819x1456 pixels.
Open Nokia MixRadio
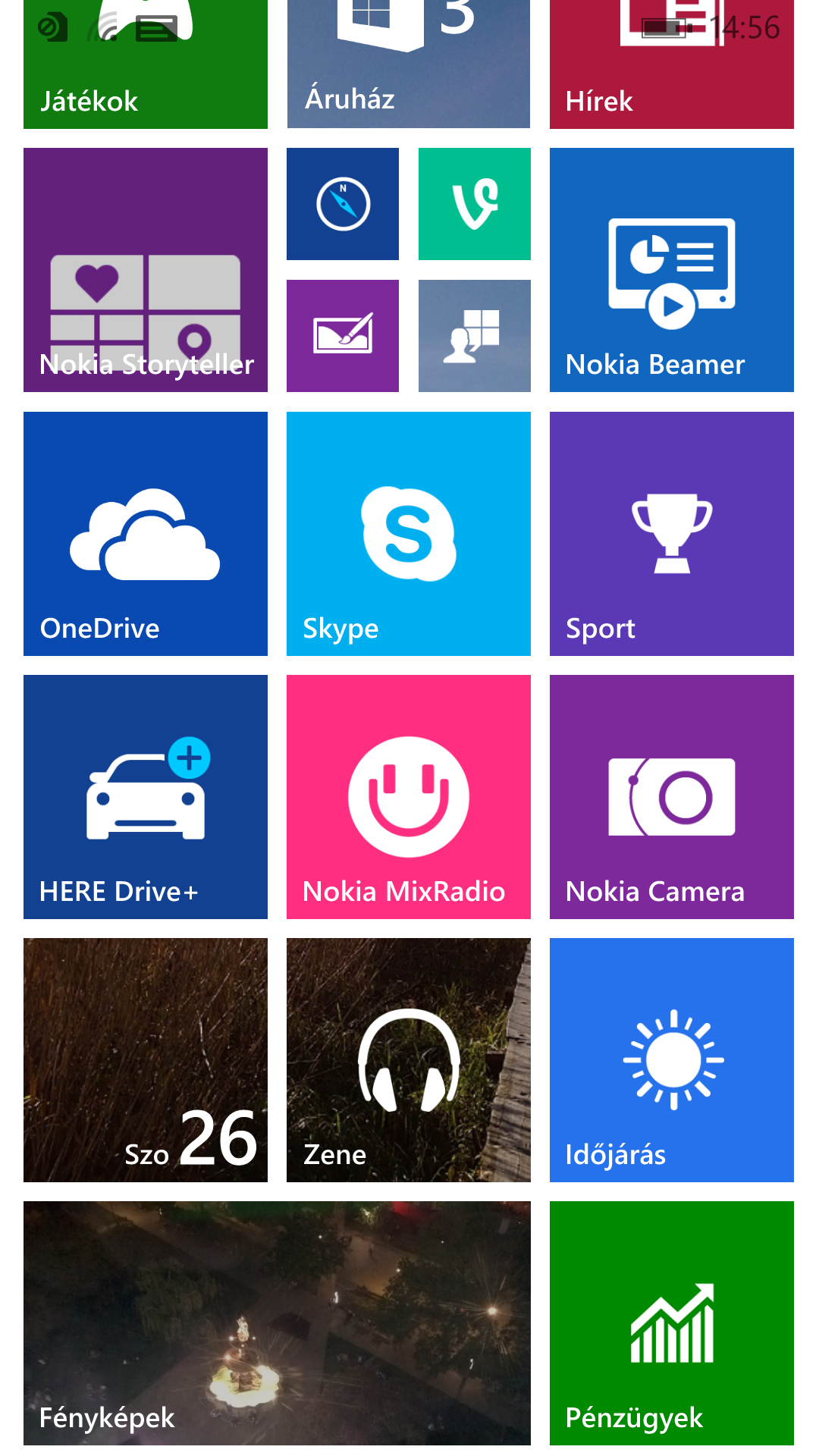(x=408, y=796)
